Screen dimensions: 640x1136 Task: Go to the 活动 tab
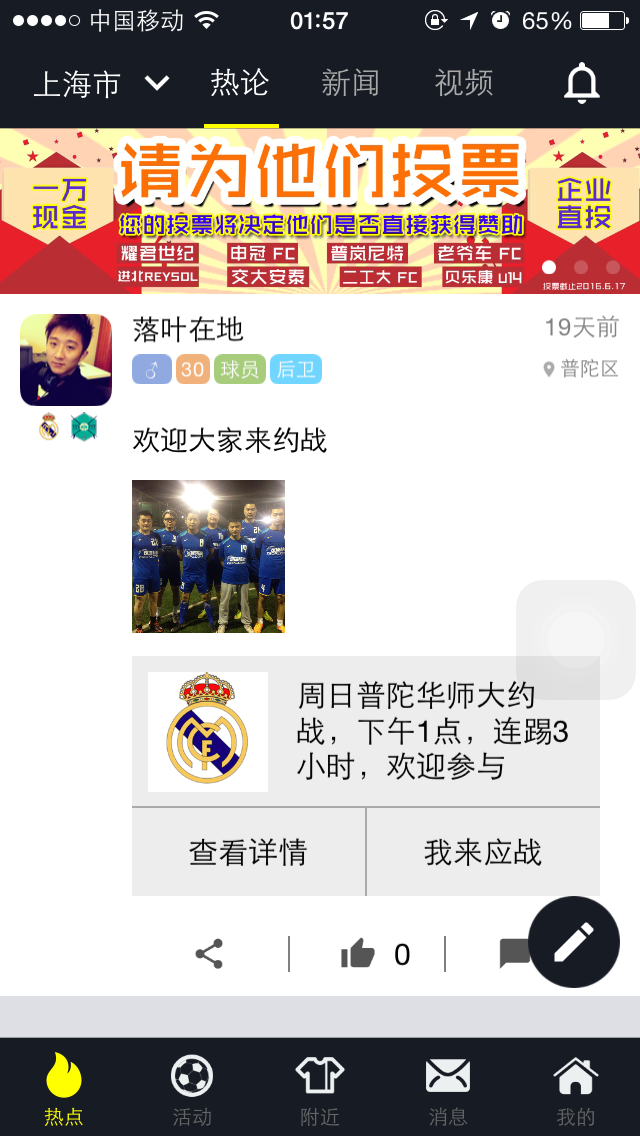pos(192,1088)
